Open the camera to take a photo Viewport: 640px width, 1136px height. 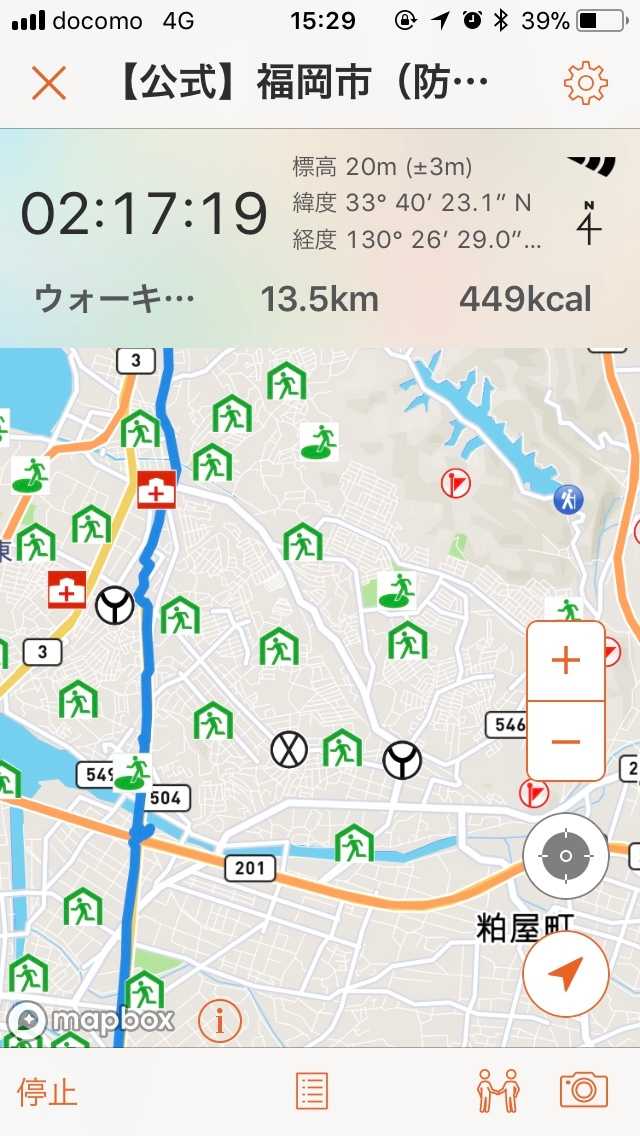click(584, 1091)
